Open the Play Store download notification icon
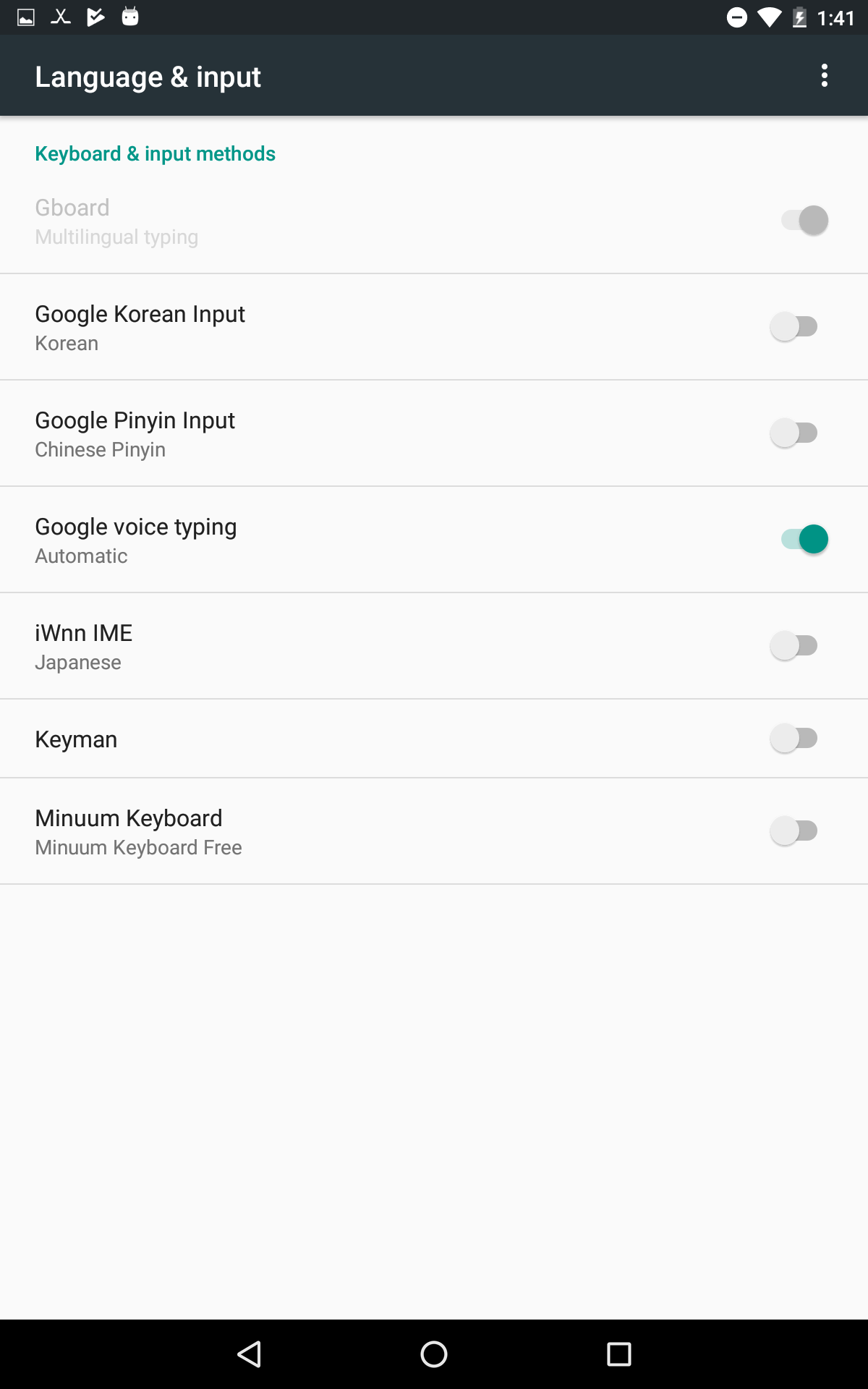The image size is (868, 1389). [96, 16]
